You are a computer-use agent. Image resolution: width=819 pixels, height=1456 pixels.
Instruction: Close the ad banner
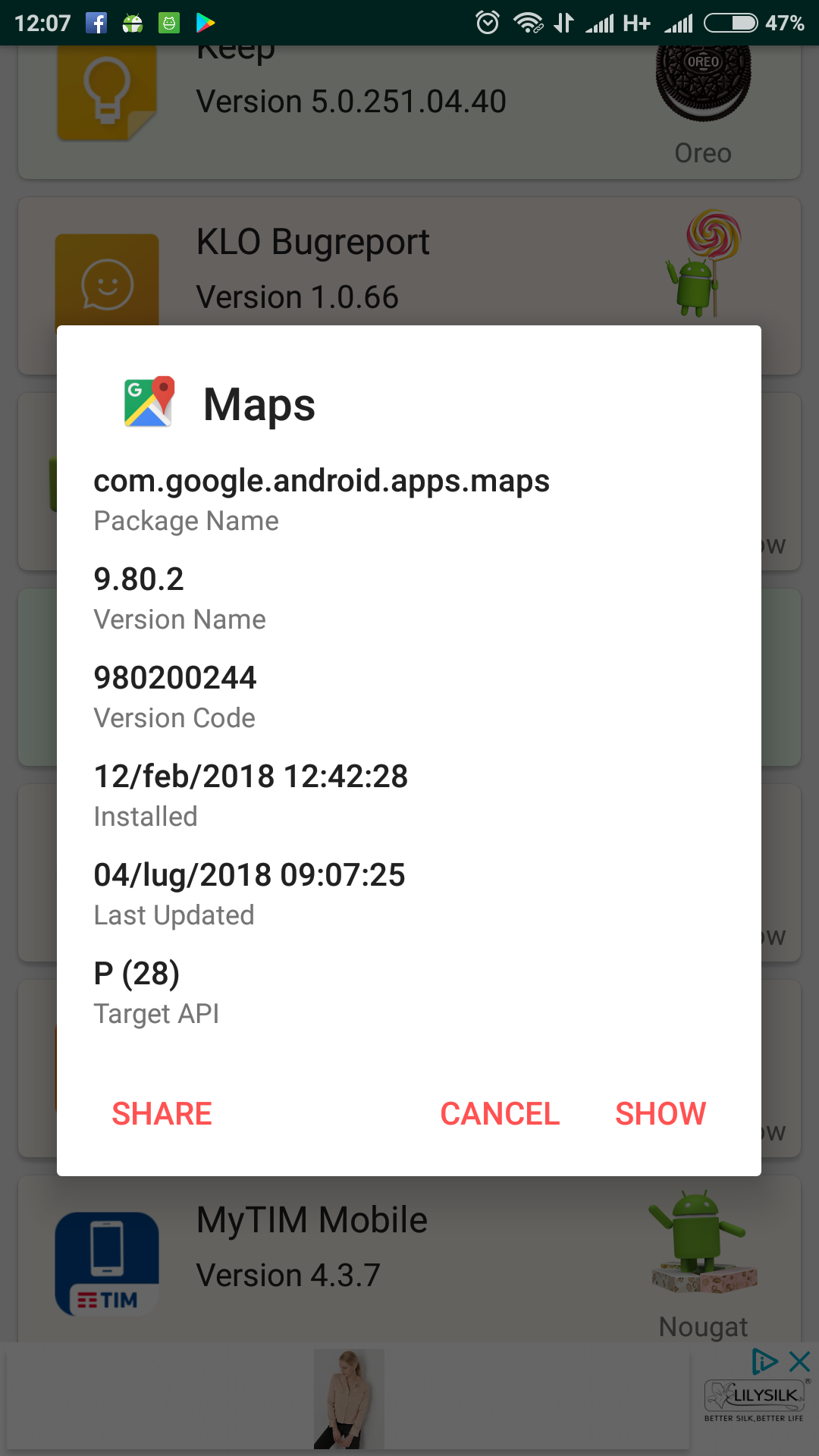799,1361
